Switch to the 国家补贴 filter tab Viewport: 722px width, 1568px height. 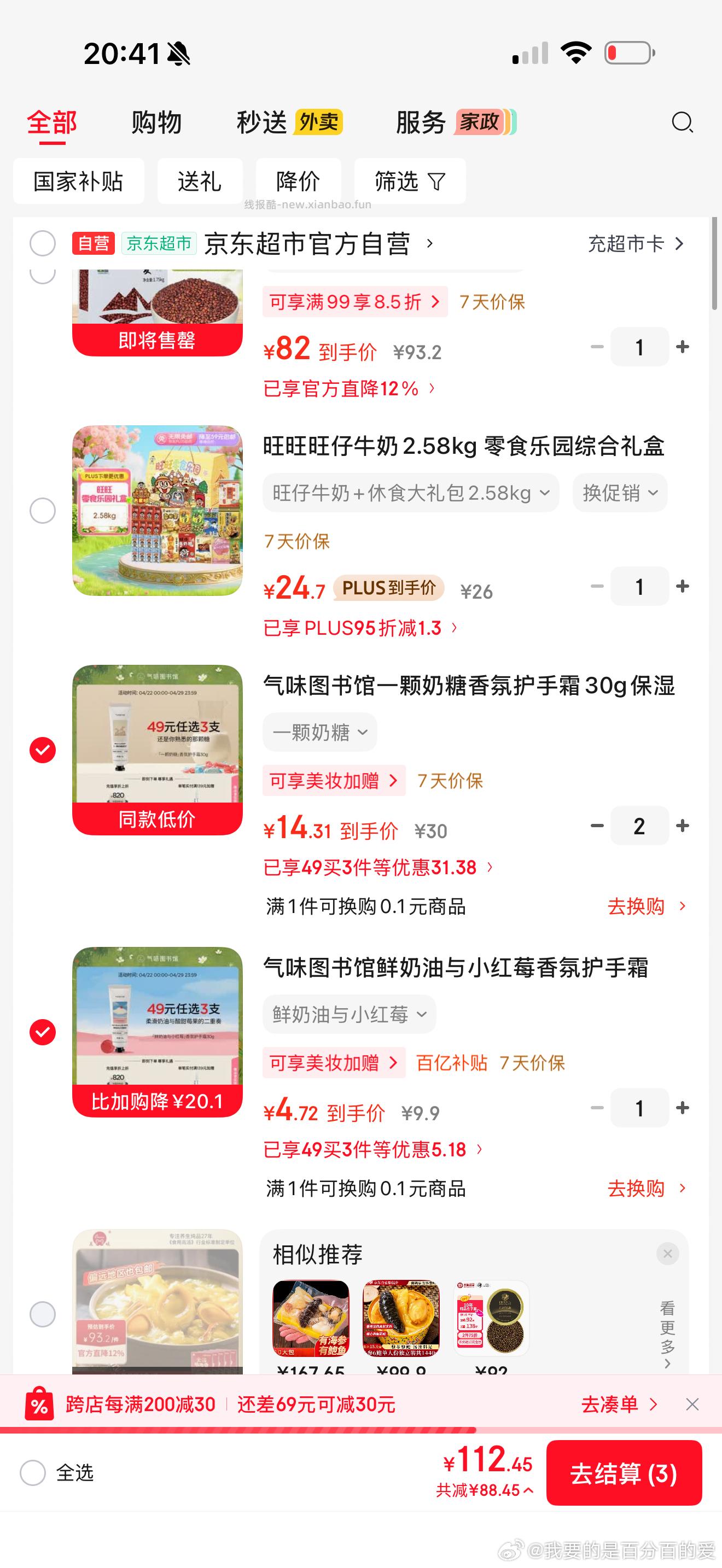coord(79,181)
